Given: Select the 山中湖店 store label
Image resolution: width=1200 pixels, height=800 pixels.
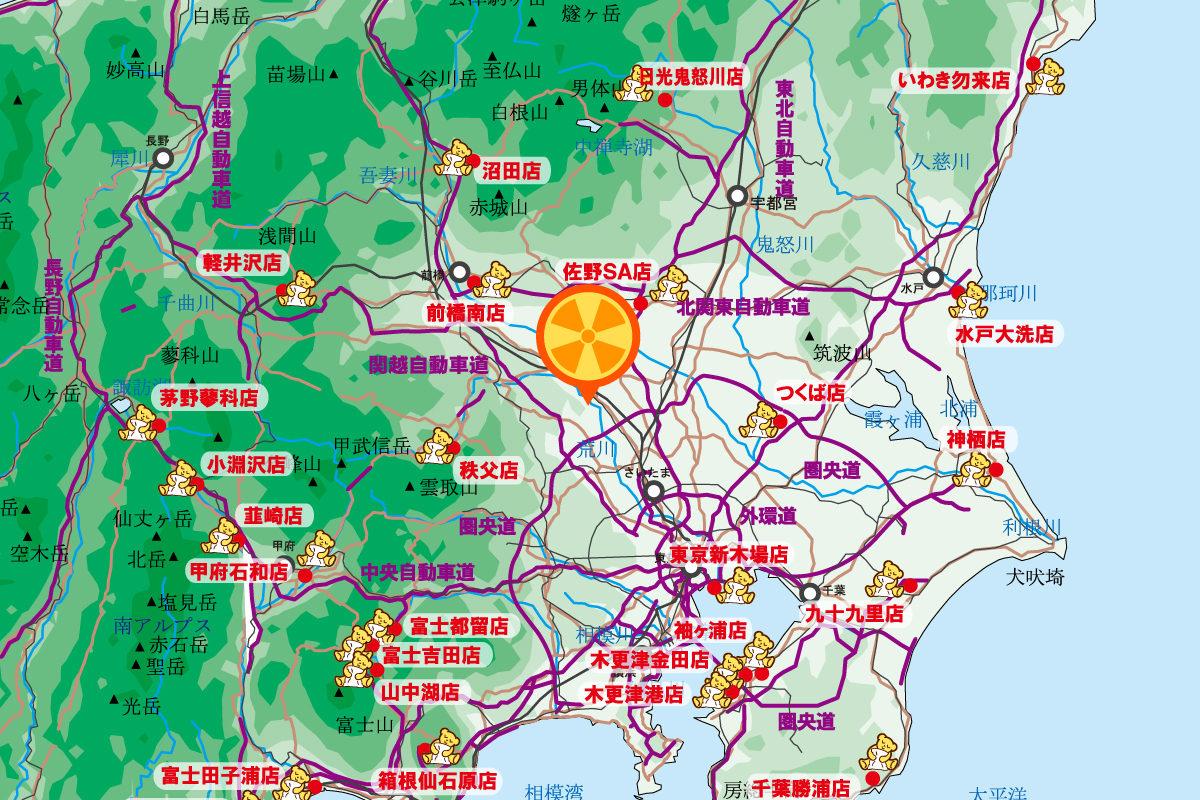Looking at the screenshot, I should pyautogui.click(x=420, y=691).
